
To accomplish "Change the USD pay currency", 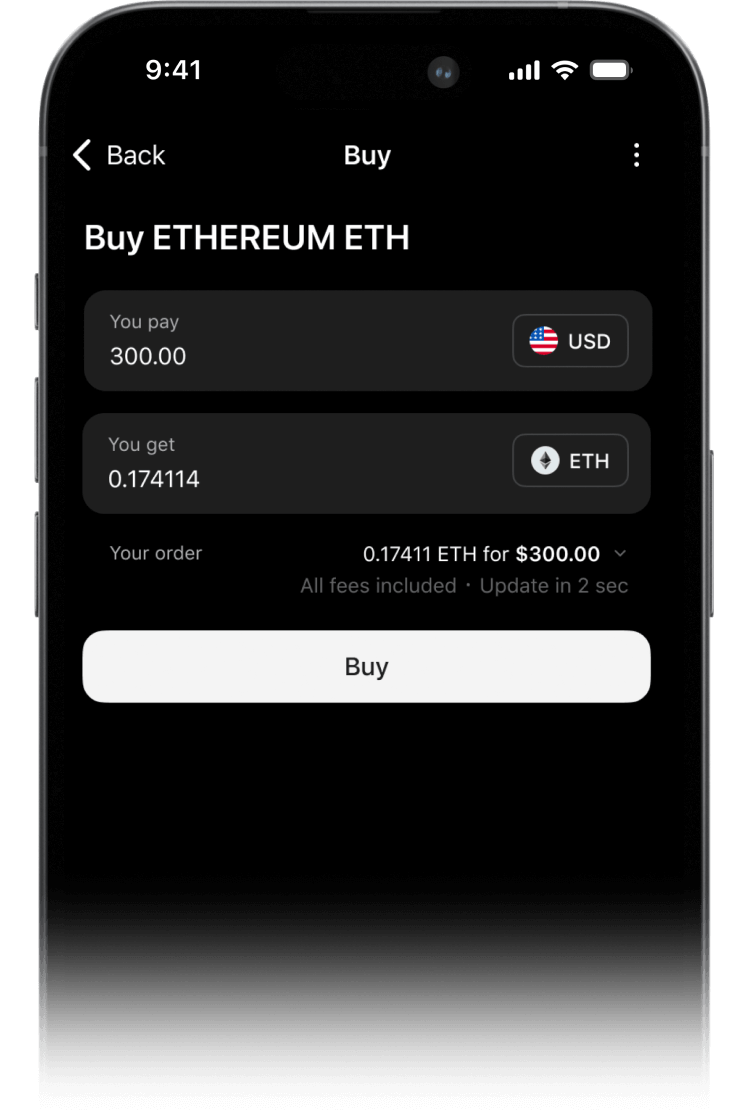I will [570, 341].
